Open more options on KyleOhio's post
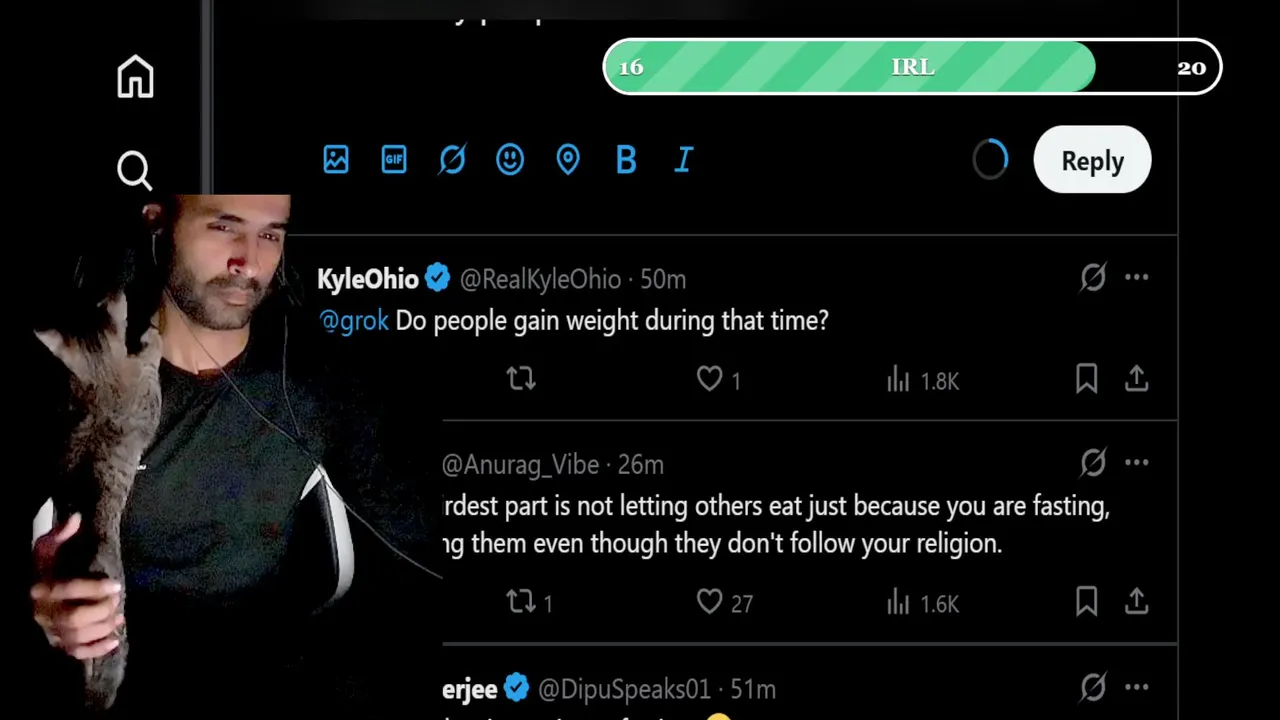The image size is (1280, 720). (x=1136, y=277)
